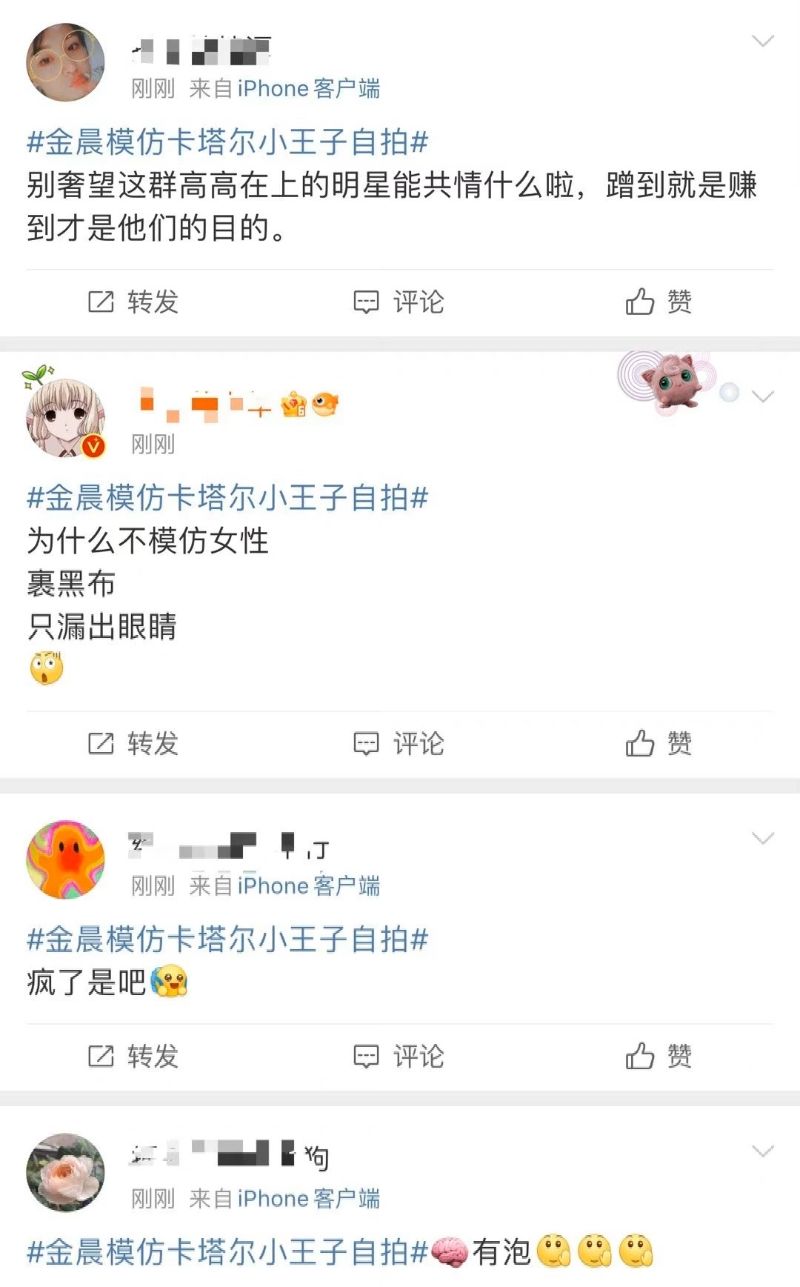Repost the post about 高高在上的明星

click(134, 302)
